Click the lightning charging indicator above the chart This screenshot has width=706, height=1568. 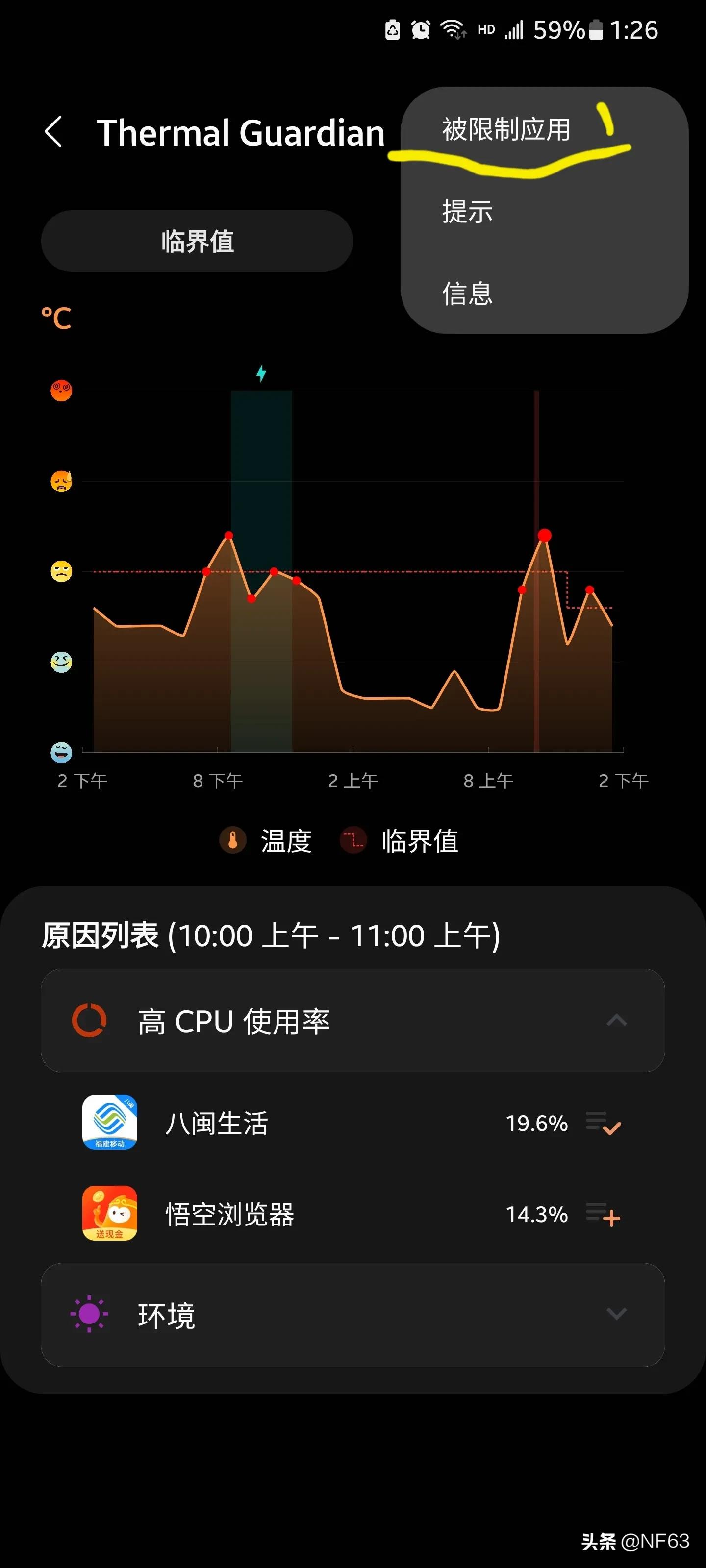click(x=261, y=374)
